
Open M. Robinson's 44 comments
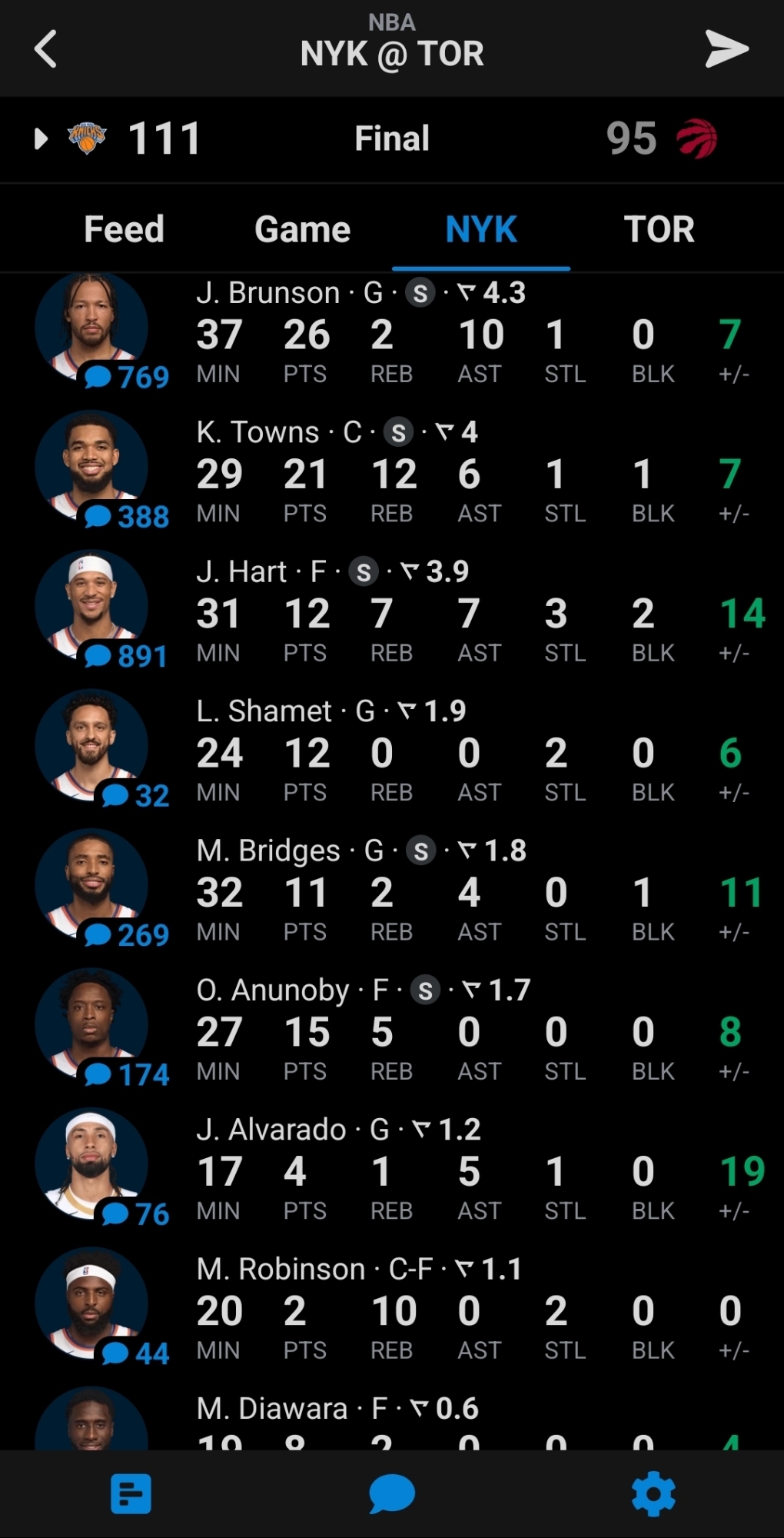point(136,1353)
